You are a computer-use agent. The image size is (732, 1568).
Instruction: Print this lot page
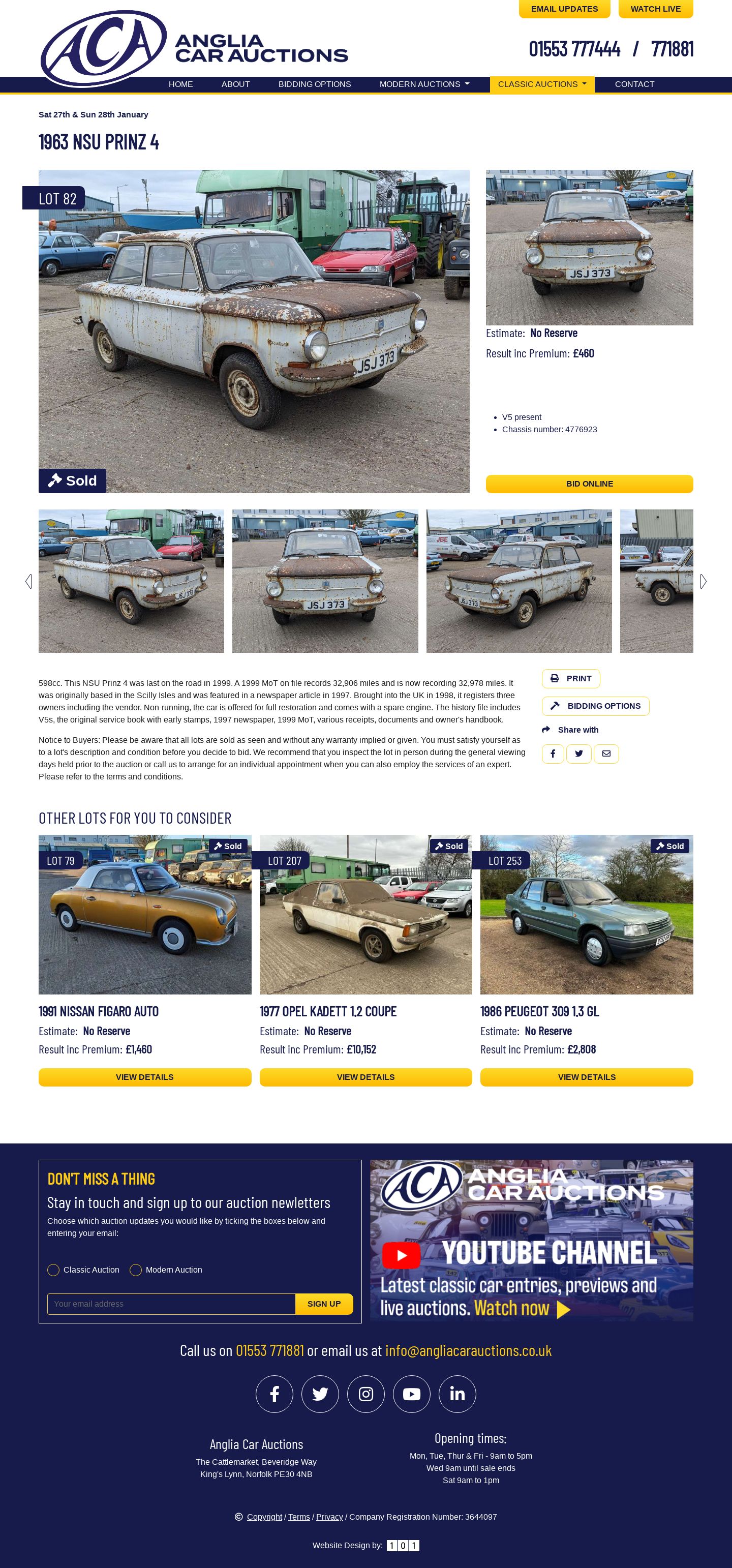pyautogui.click(x=571, y=679)
